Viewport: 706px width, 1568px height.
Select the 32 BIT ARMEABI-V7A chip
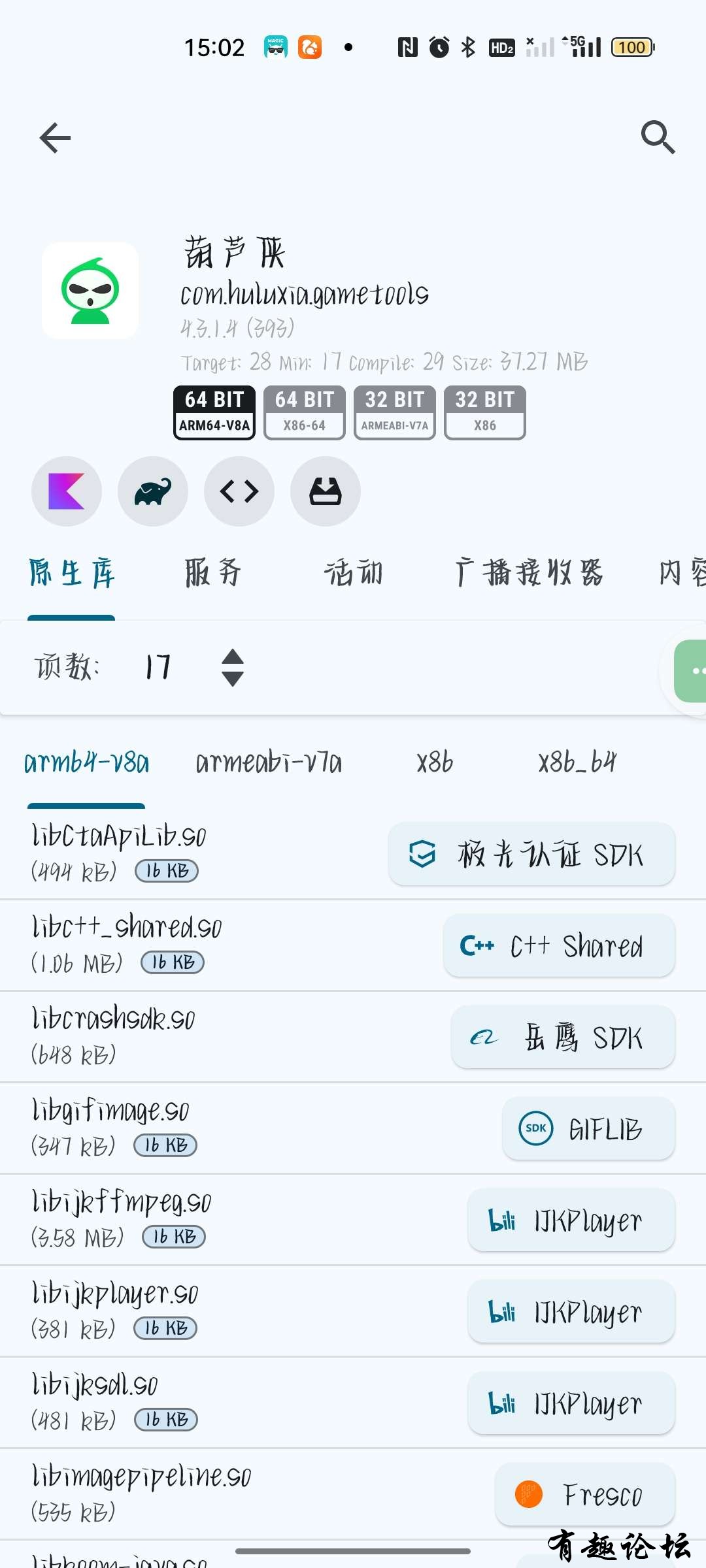point(395,412)
